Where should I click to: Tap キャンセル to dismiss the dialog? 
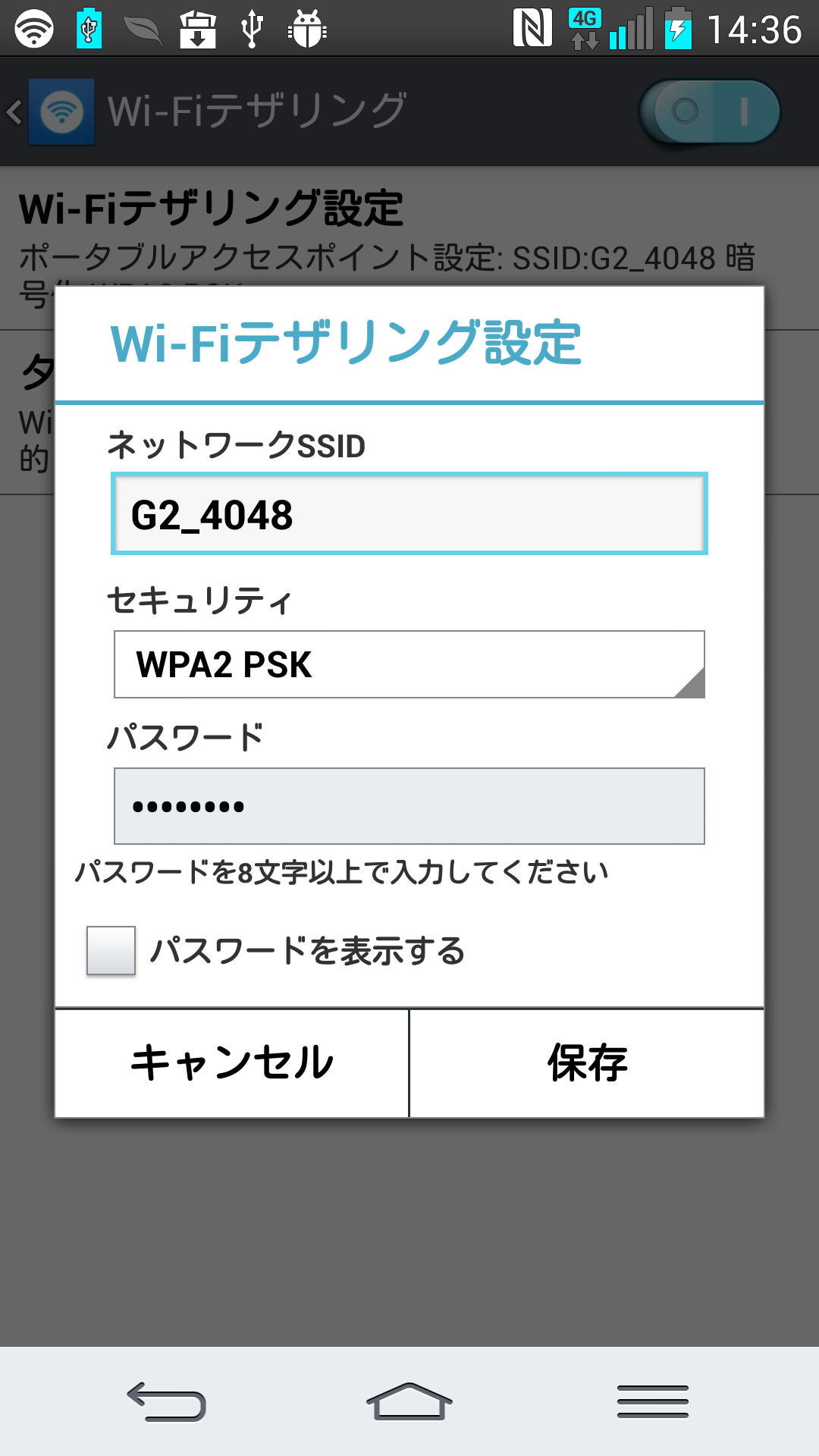232,1063
